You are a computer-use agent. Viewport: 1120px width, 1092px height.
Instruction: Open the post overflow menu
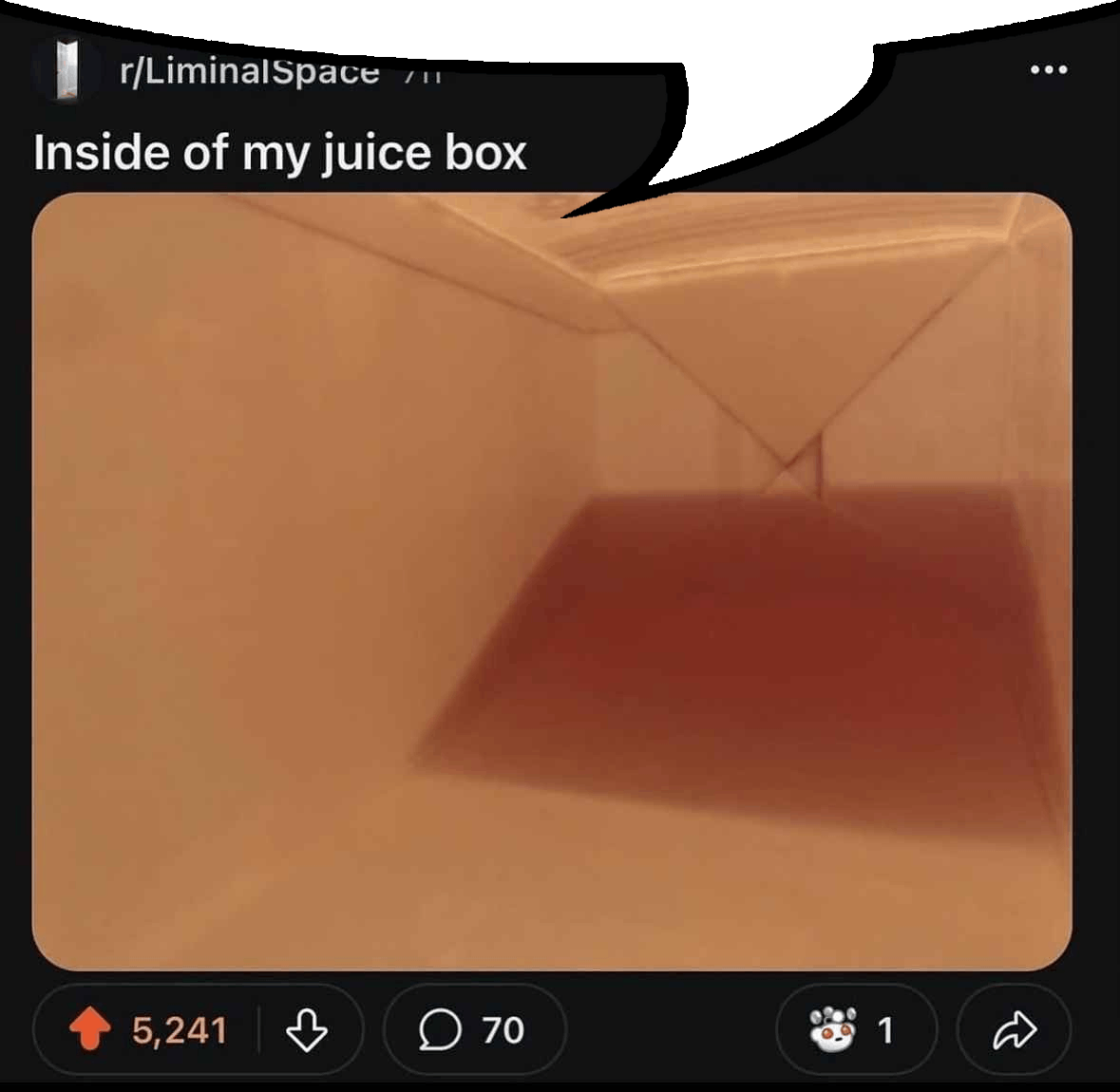pos(1049,69)
